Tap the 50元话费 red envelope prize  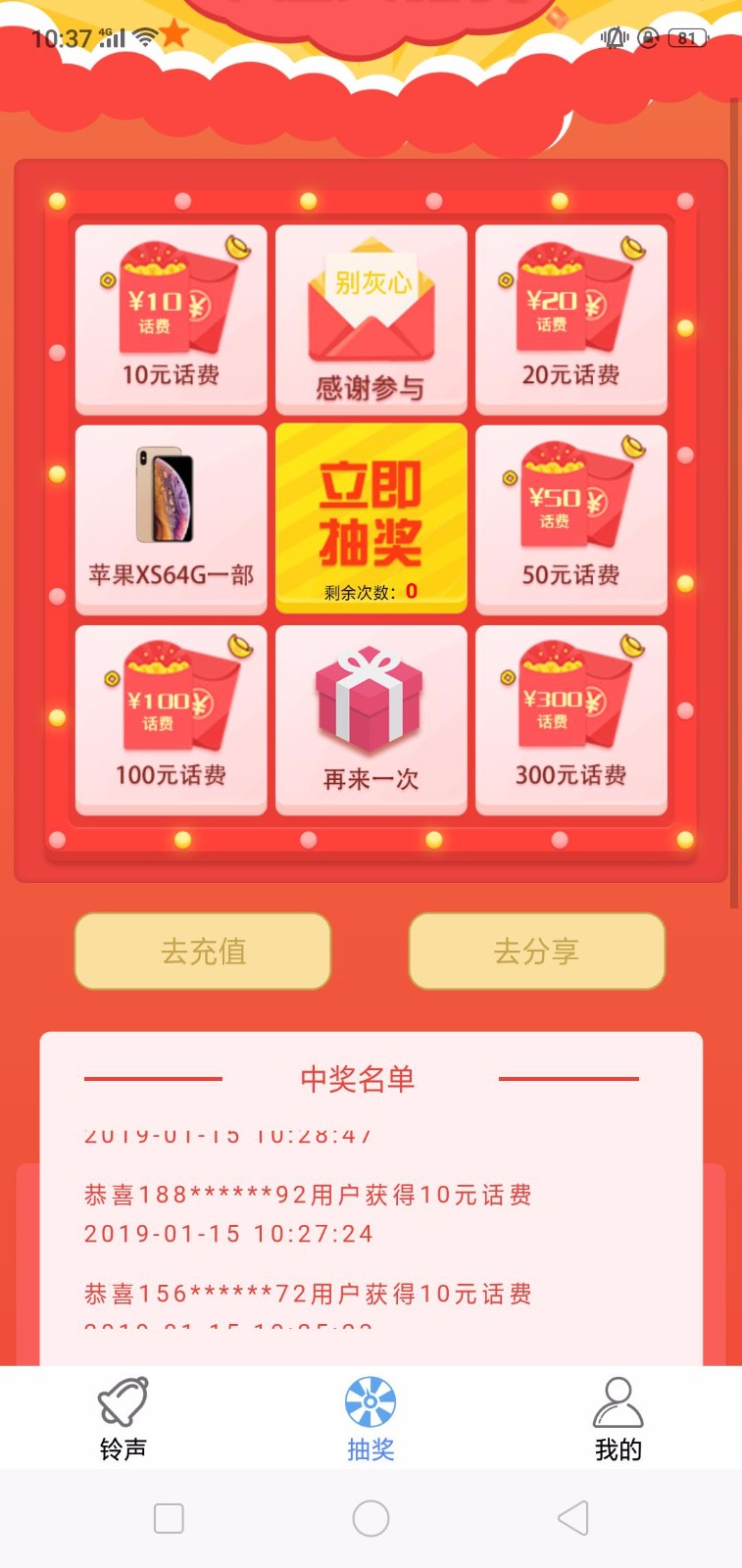(571, 517)
